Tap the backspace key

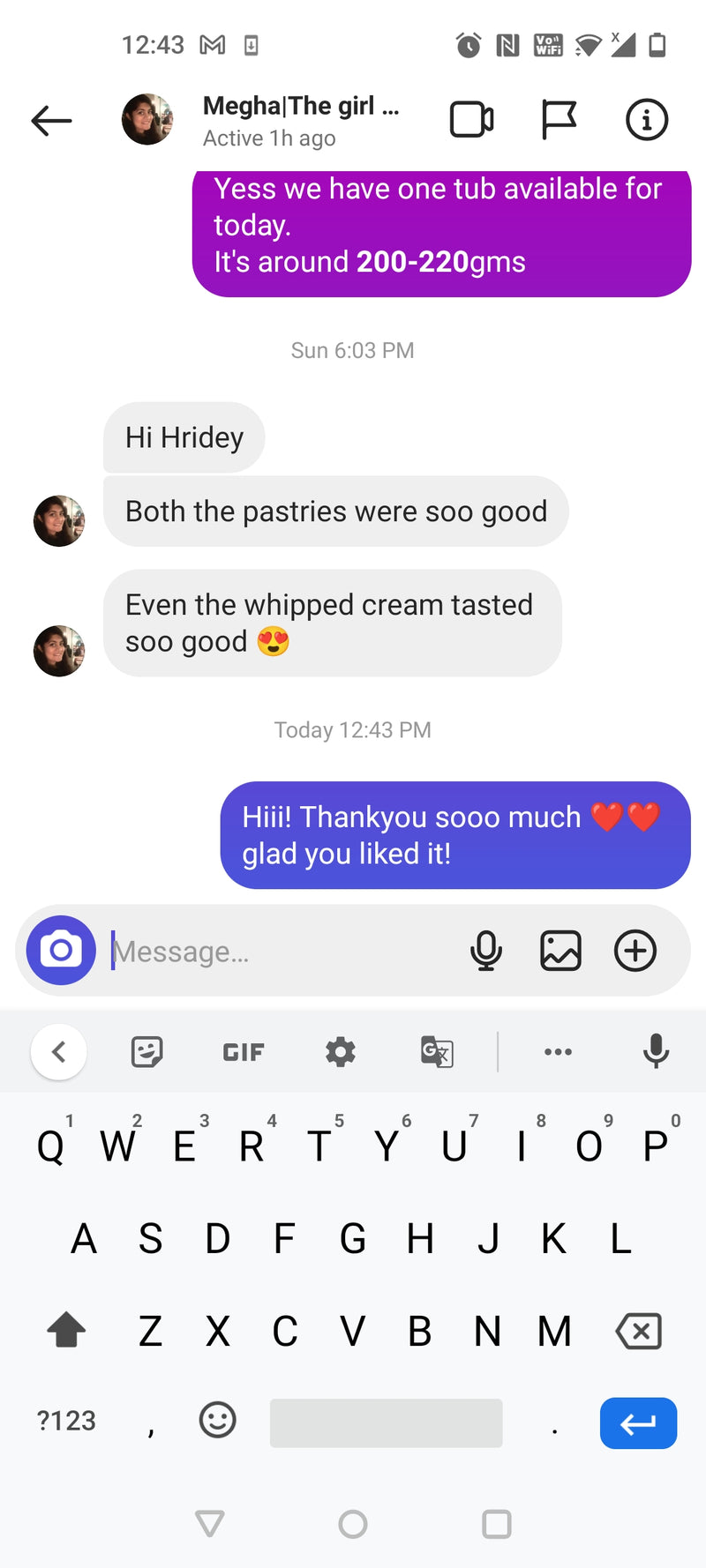pos(639,1331)
